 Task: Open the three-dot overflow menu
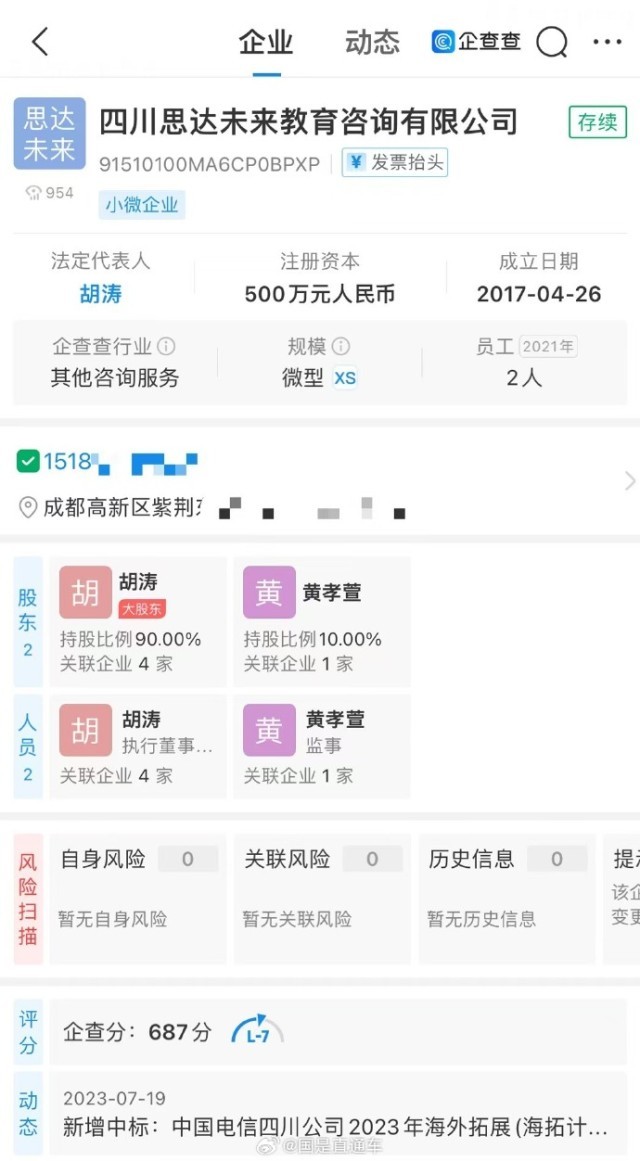(x=607, y=41)
